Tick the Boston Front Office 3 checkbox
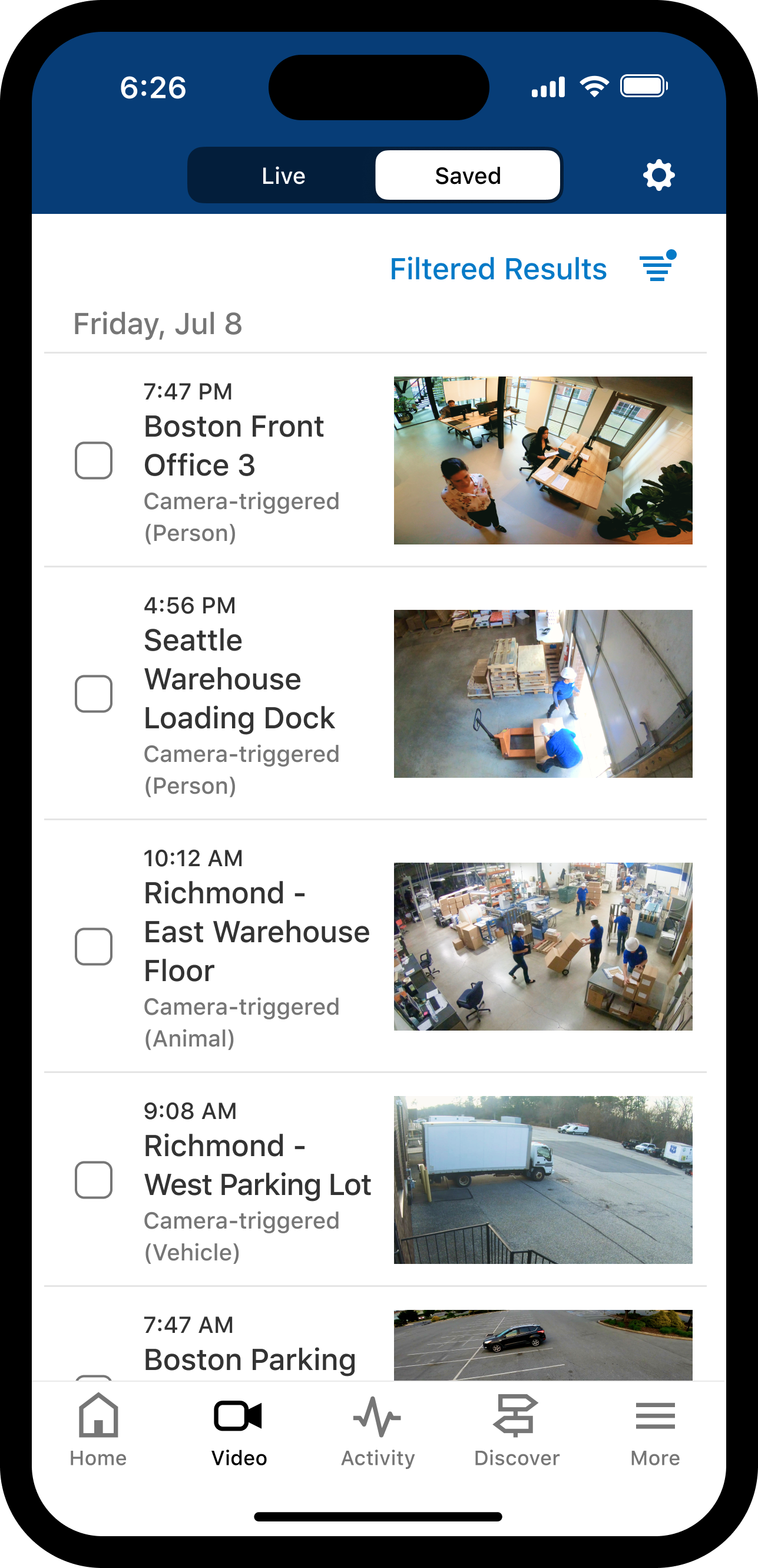758x1568 pixels. (x=94, y=460)
